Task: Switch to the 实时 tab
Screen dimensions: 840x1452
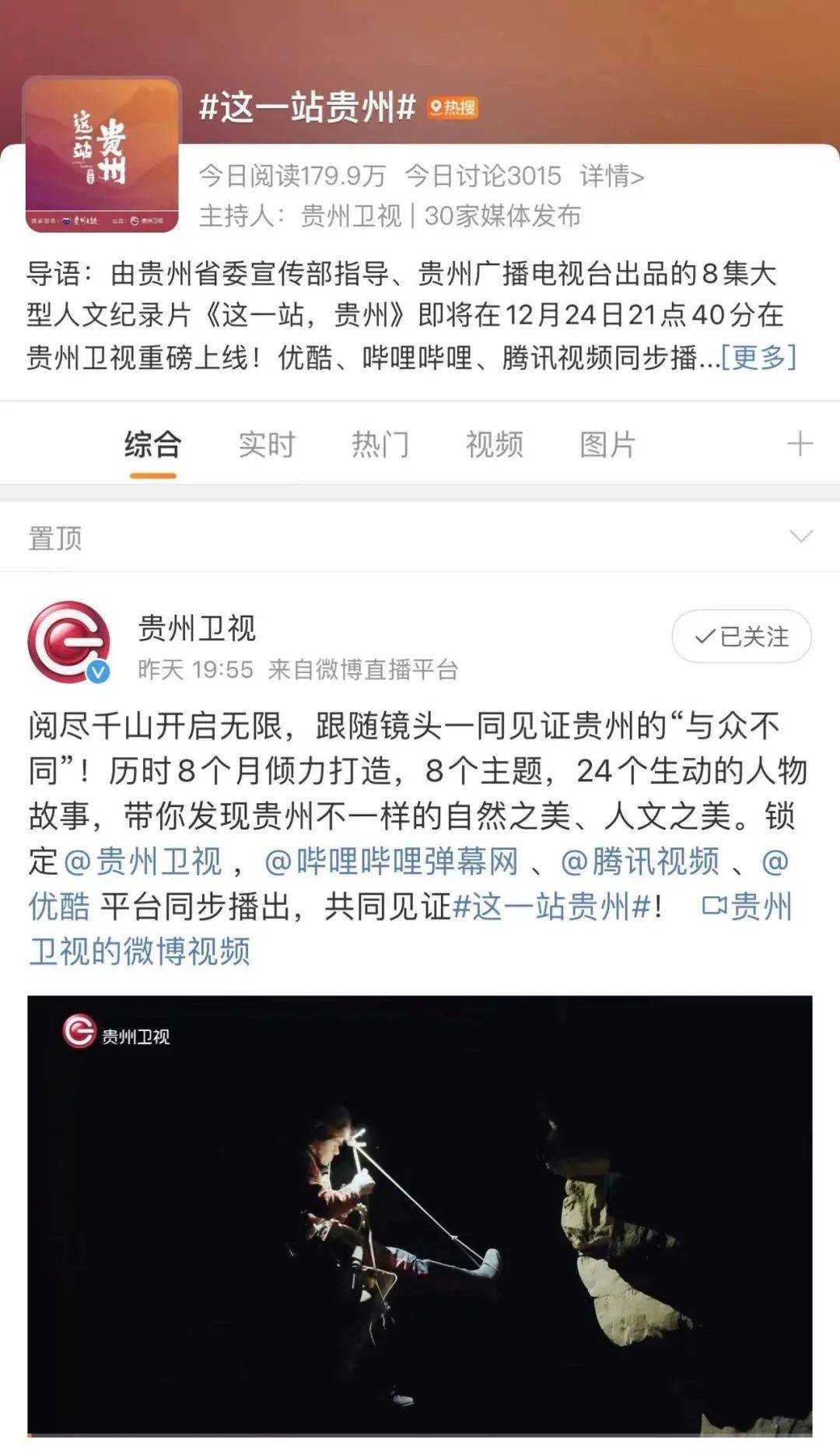Action: point(267,445)
